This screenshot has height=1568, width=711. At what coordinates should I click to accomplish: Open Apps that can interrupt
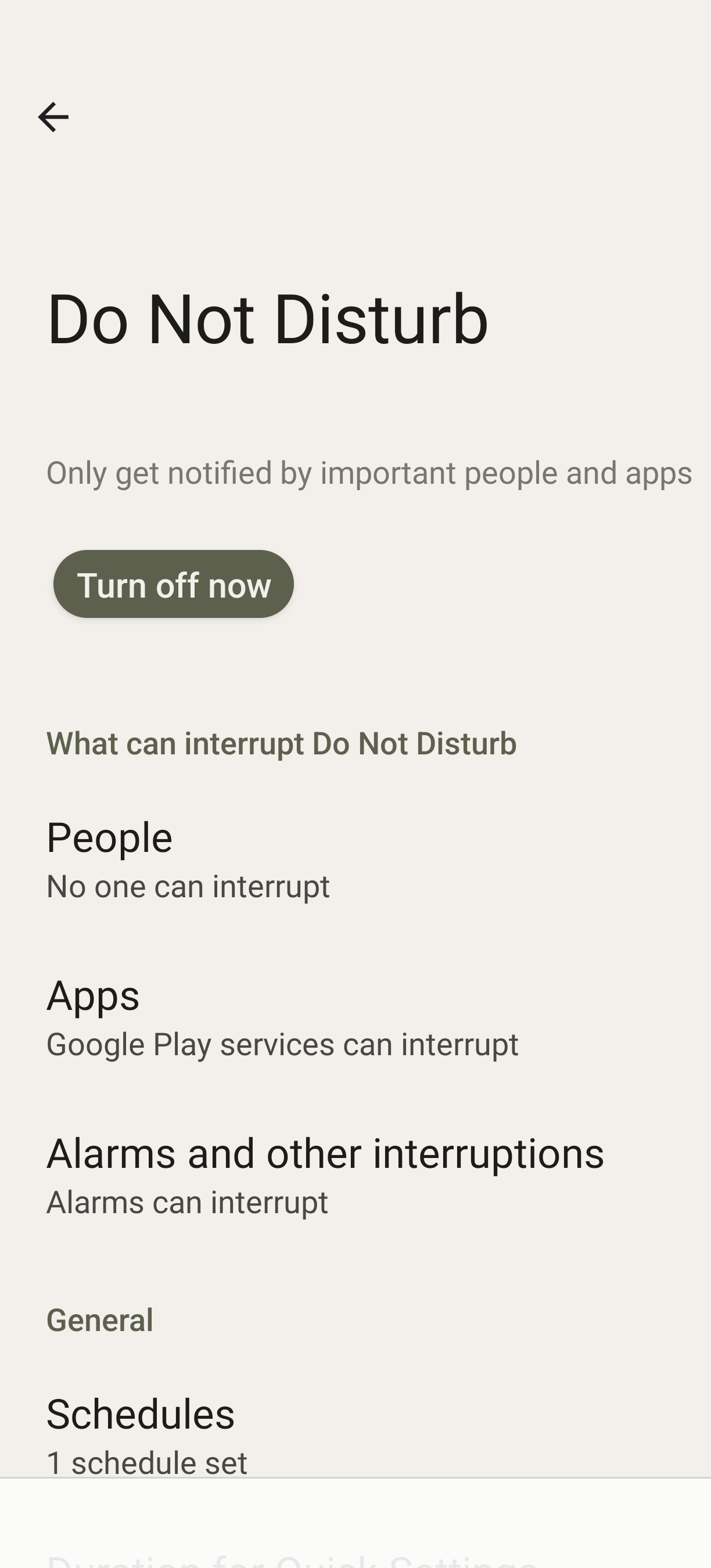click(355, 1019)
